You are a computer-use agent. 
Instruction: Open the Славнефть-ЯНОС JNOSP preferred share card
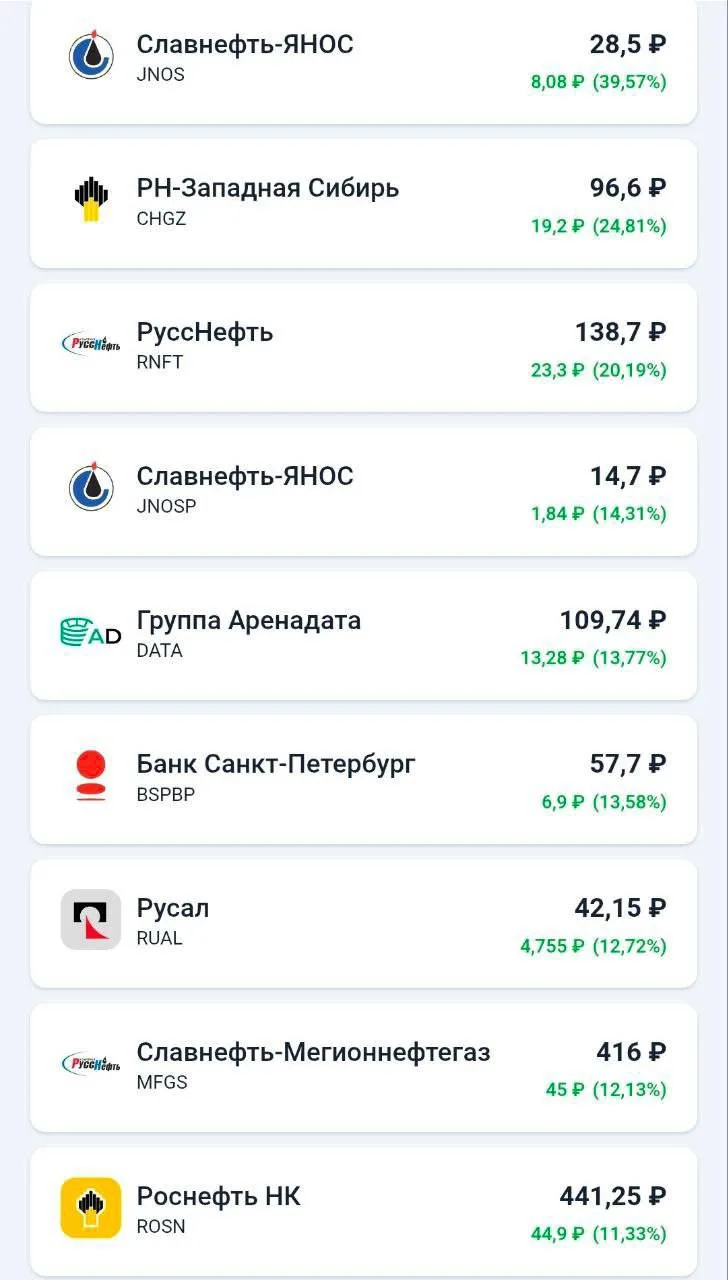point(363,491)
